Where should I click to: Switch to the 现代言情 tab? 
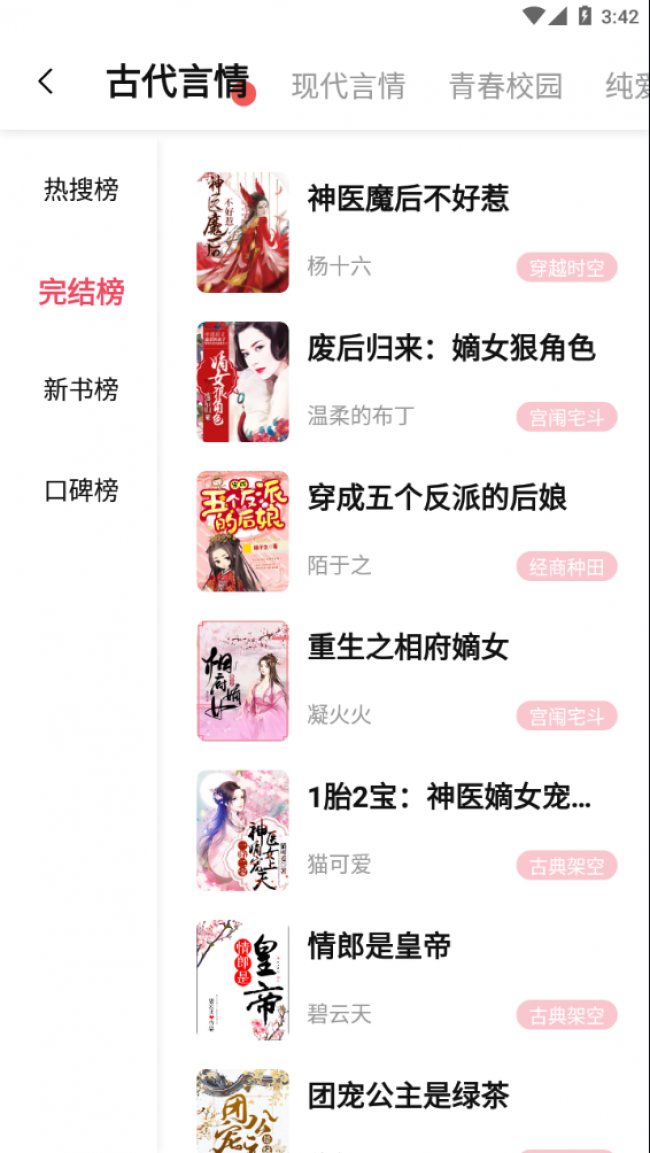(349, 86)
